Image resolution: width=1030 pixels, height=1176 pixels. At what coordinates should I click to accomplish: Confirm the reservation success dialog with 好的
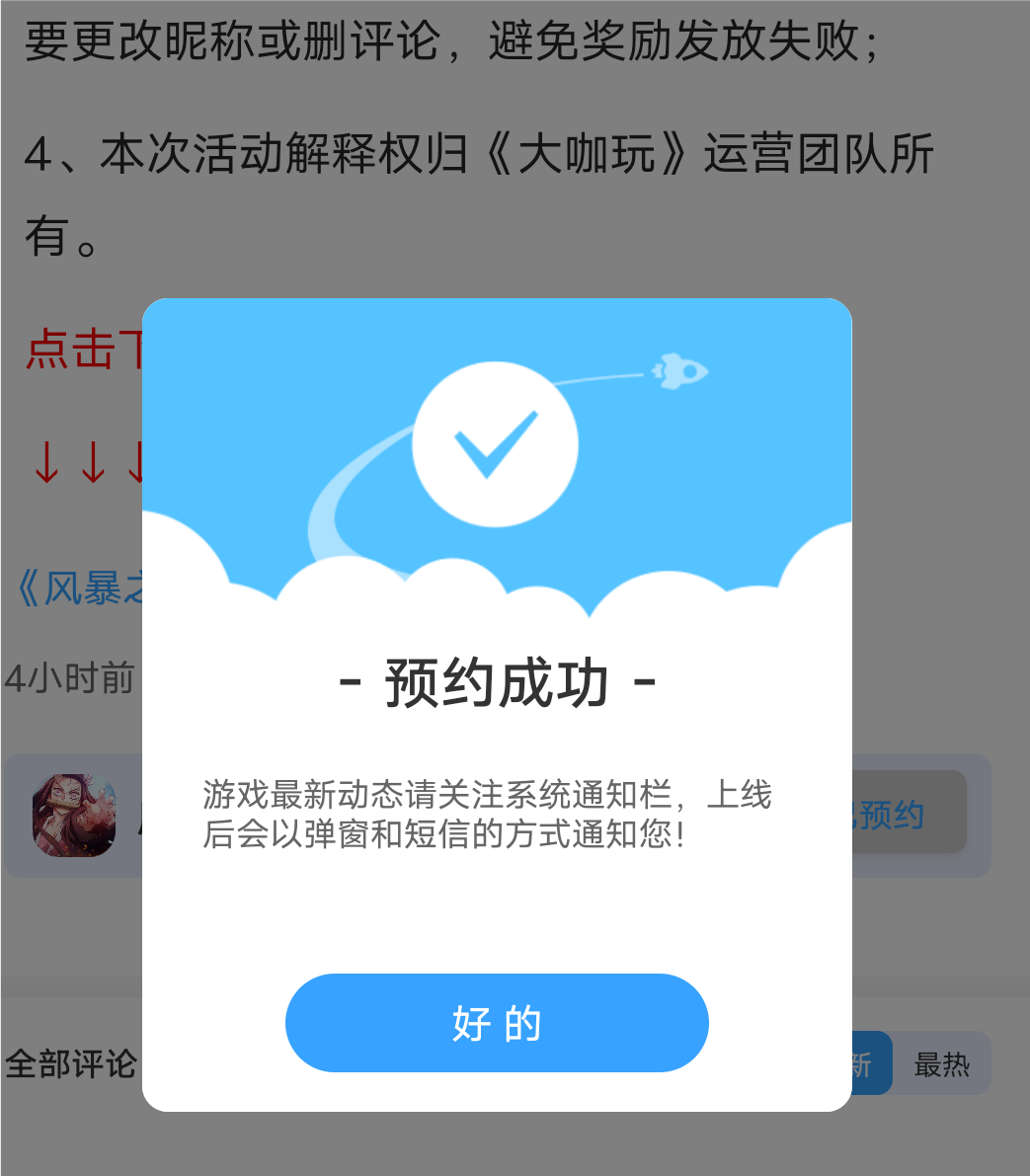click(497, 1023)
